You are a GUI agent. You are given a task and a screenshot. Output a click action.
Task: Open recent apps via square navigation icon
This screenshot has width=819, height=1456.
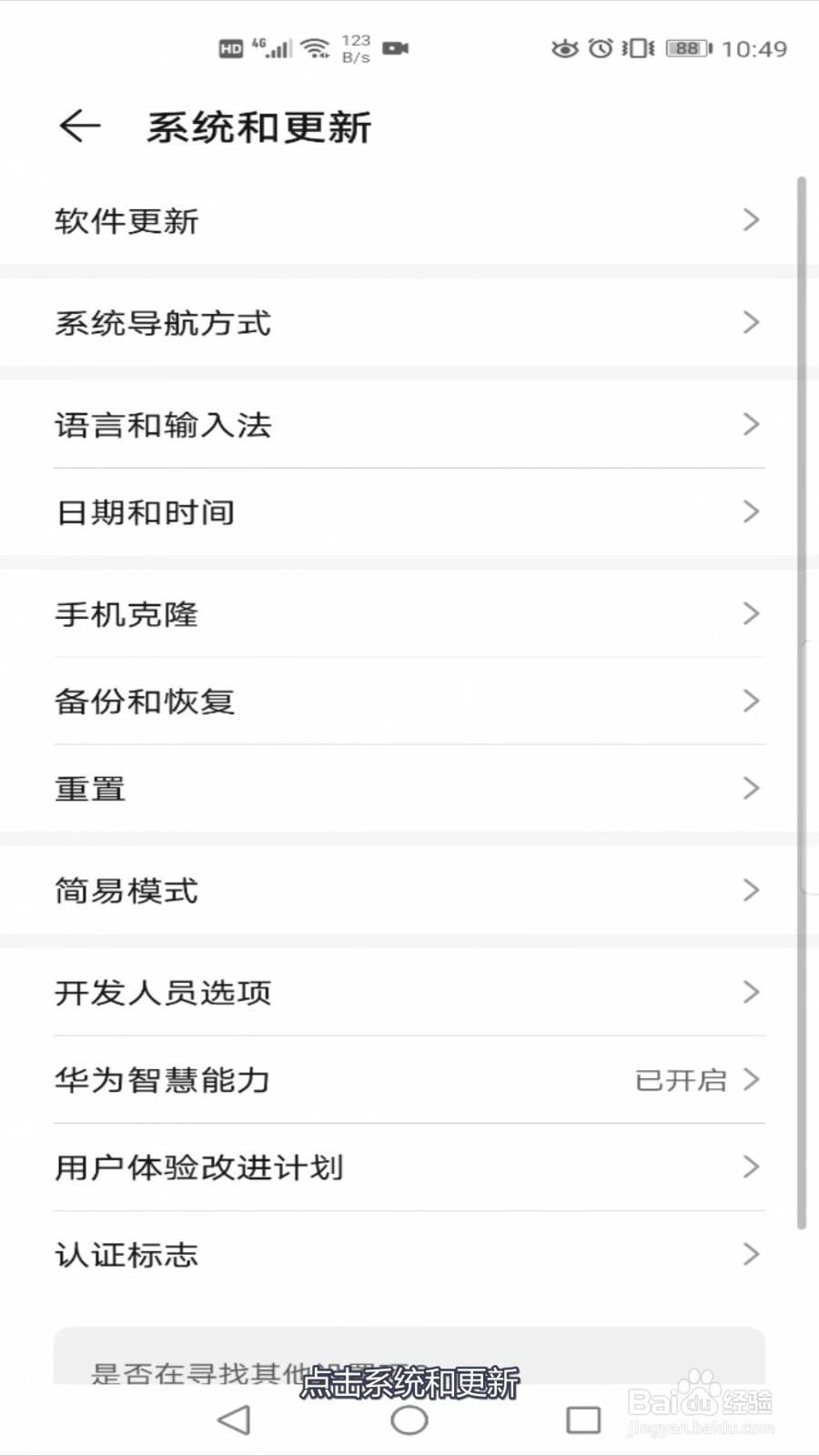coord(581,1419)
